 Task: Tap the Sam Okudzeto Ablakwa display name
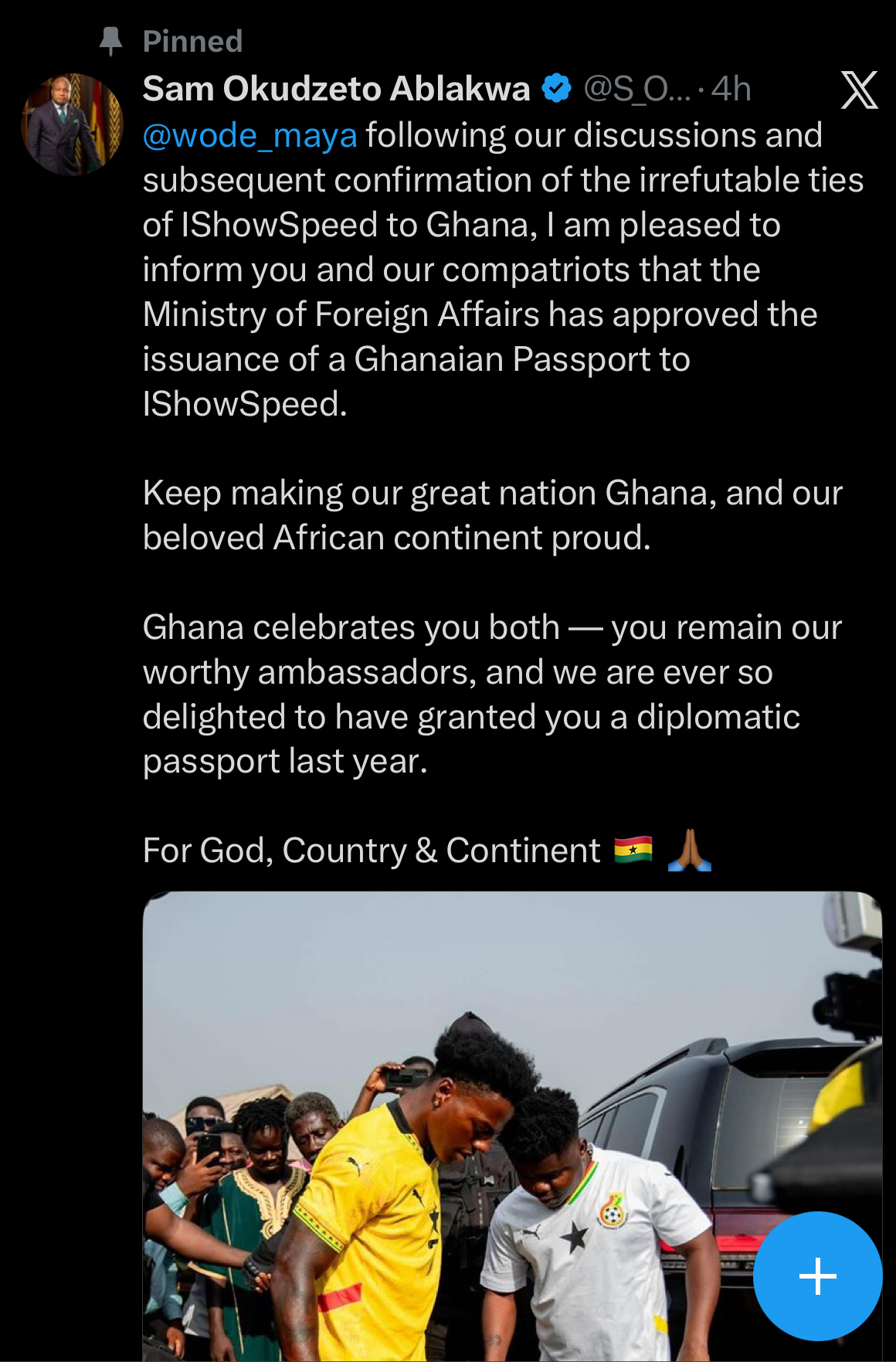pyautogui.click(x=336, y=90)
